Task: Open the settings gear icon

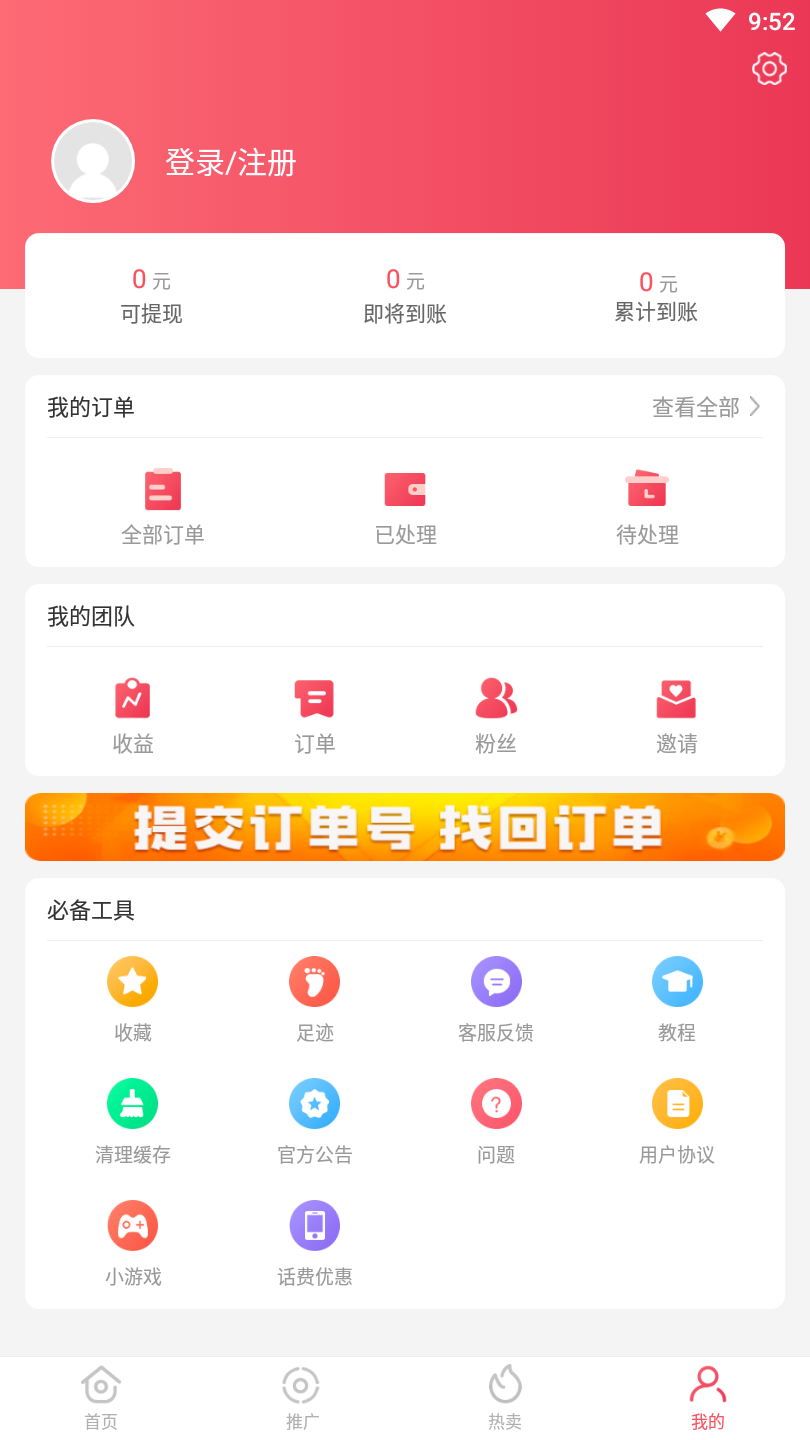Action: click(769, 68)
